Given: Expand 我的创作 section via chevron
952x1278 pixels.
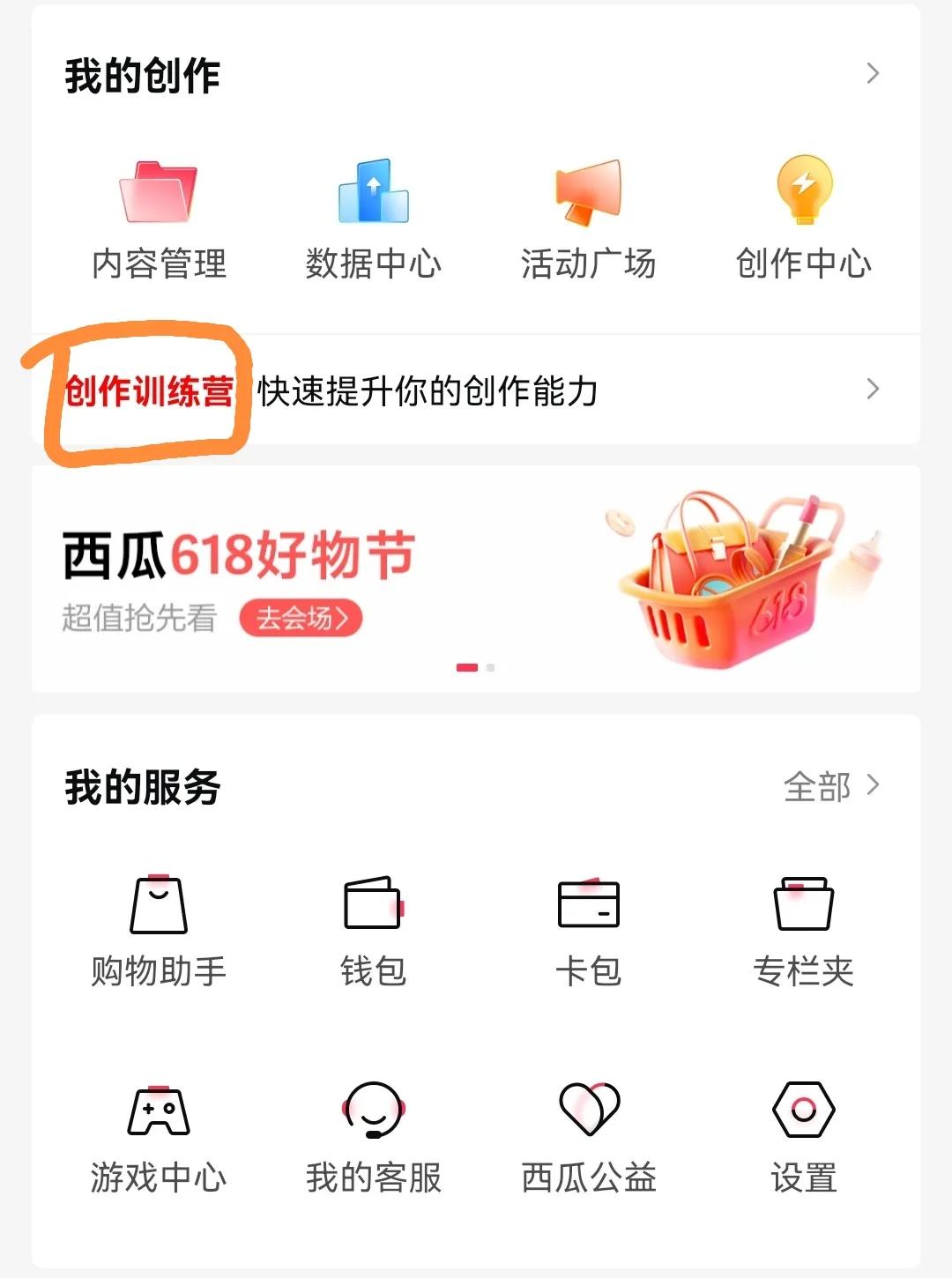Looking at the screenshot, I should [x=872, y=74].
